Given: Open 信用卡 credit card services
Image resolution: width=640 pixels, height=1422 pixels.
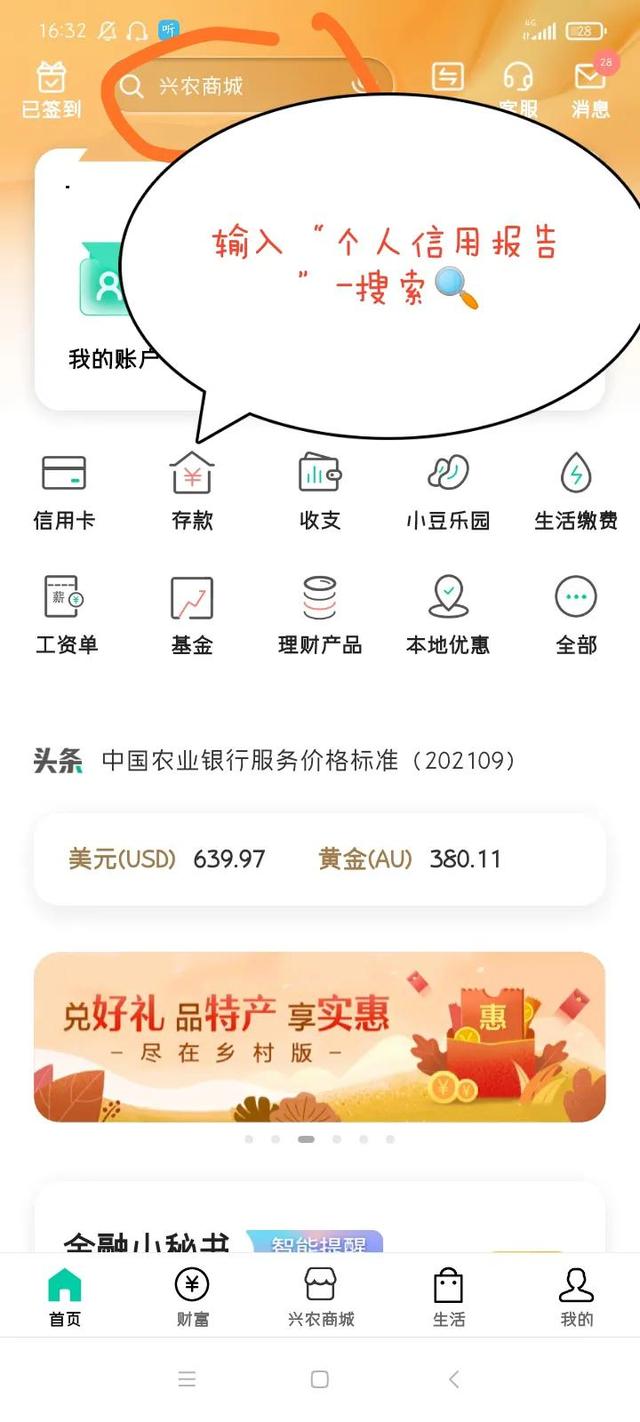Looking at the screenshot, I should point(64,490).
